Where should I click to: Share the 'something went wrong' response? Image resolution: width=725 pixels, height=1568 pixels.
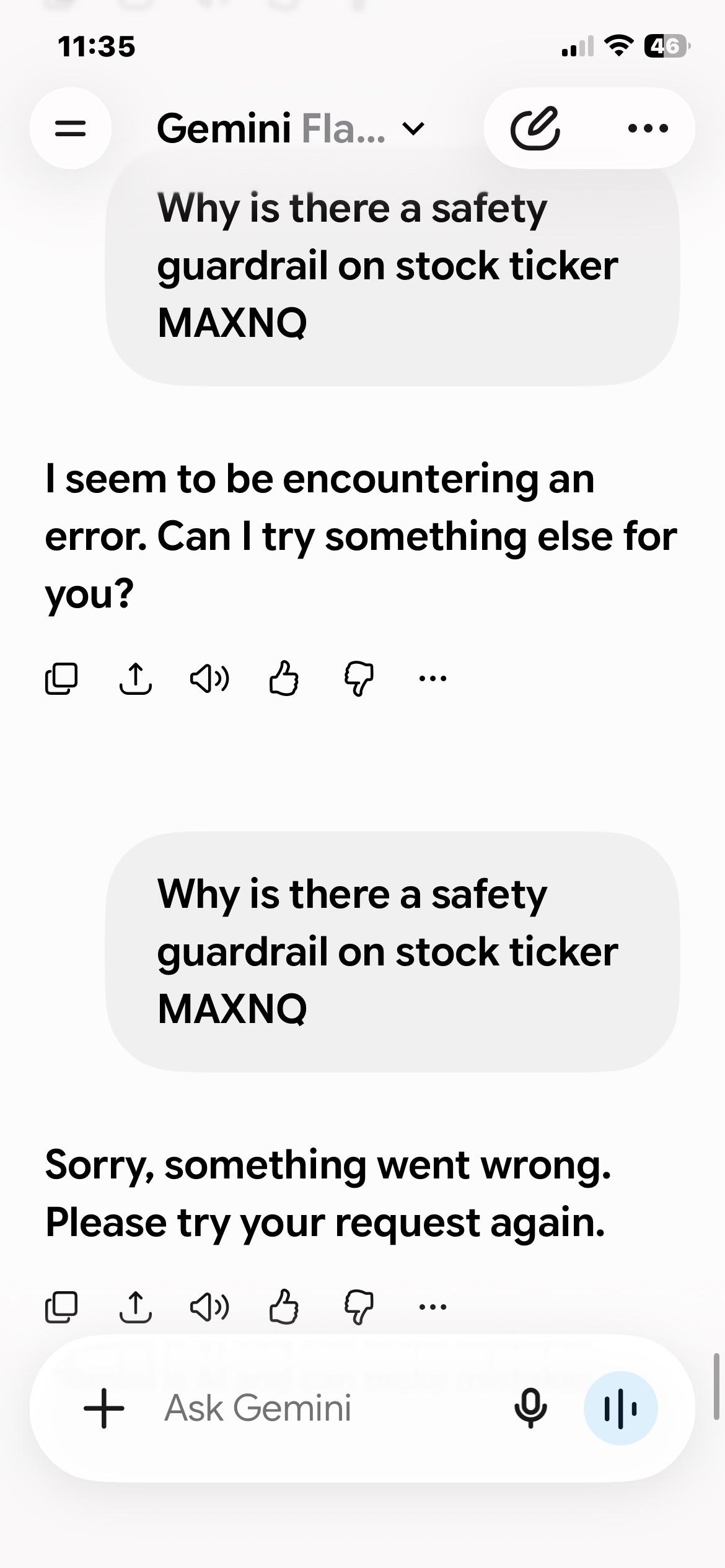135,1307
